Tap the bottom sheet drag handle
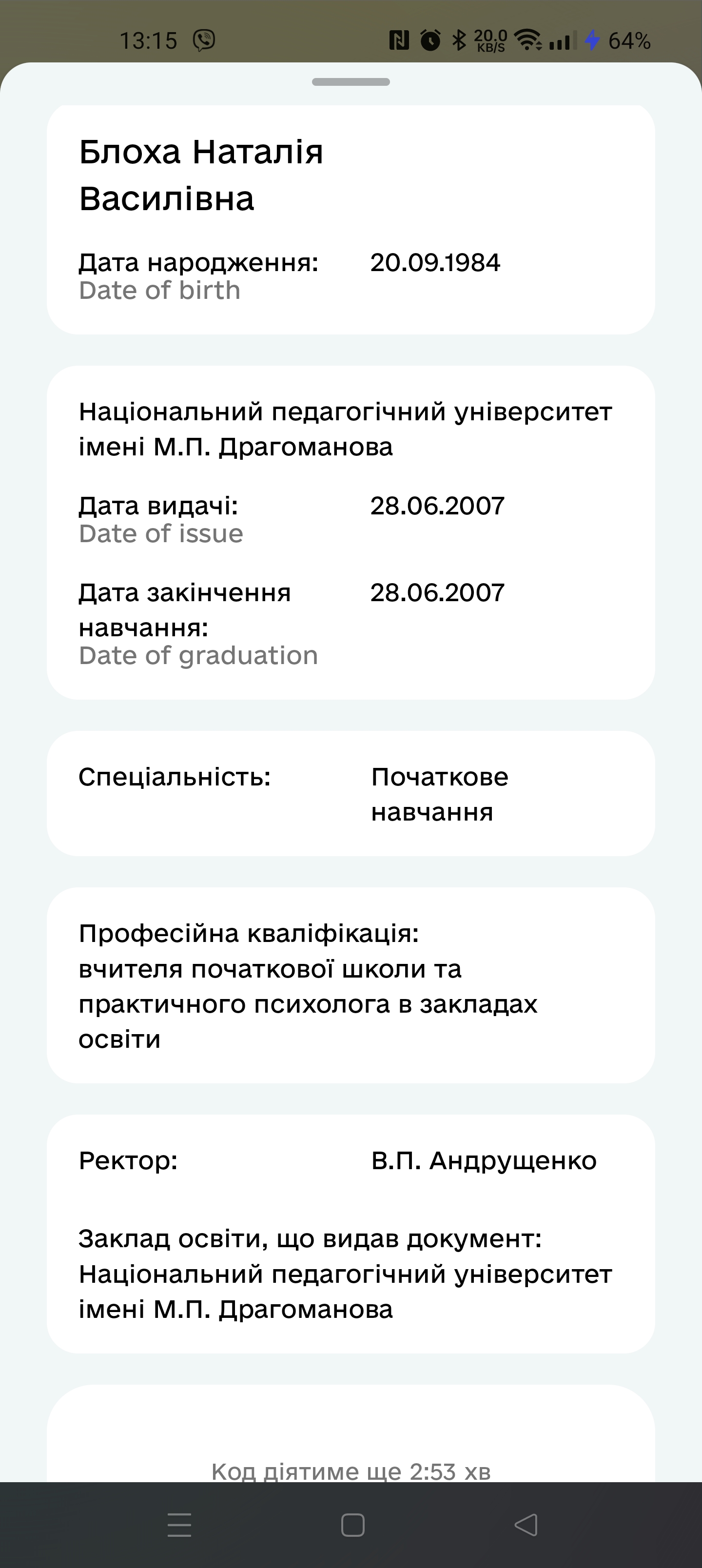The width and height of the screenshot is (702, 1568). 351,81
